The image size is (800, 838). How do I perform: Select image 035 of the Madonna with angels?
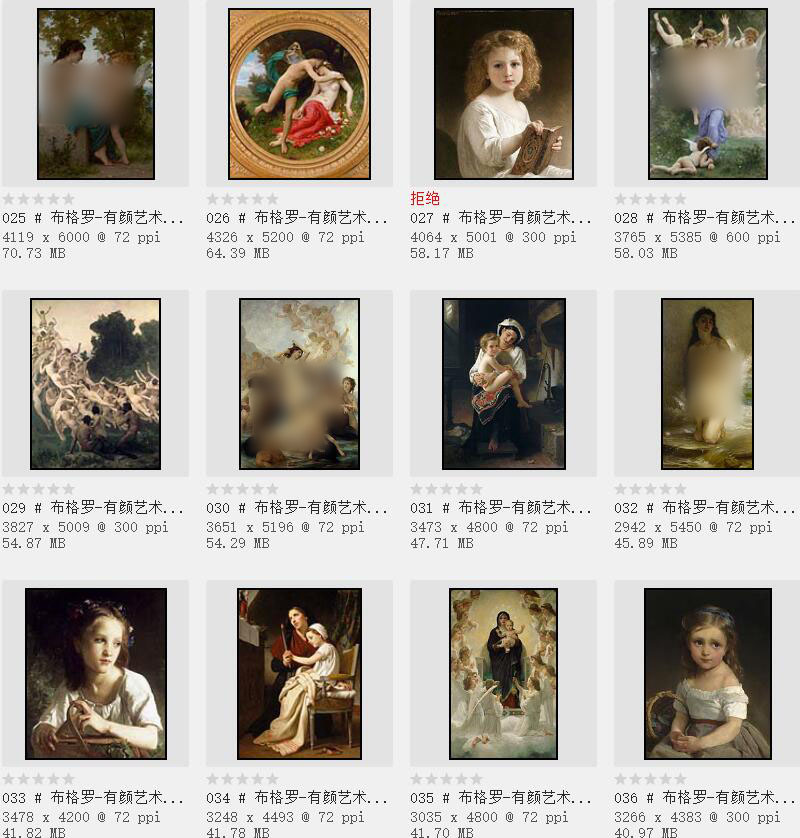coord(504,674)
